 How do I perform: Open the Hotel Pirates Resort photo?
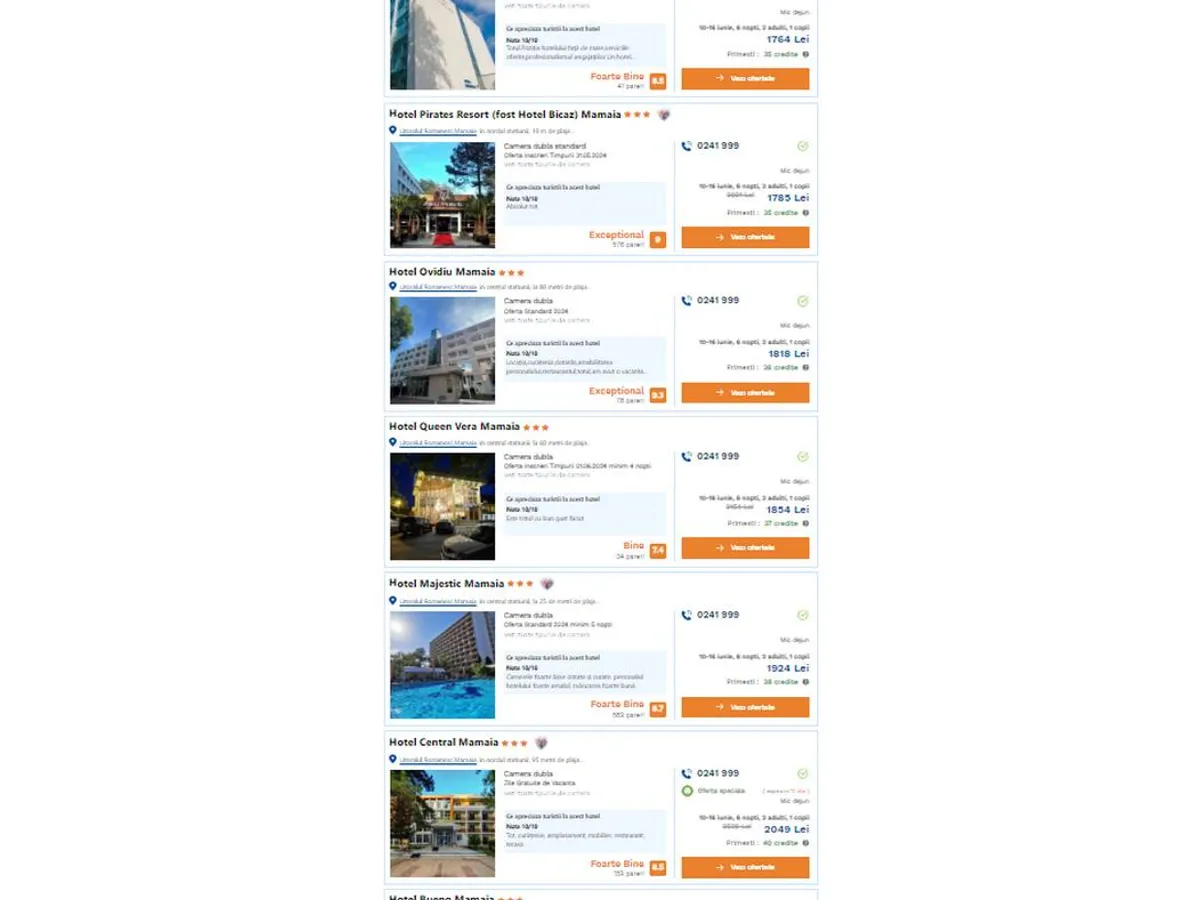(x=442, y=194)
